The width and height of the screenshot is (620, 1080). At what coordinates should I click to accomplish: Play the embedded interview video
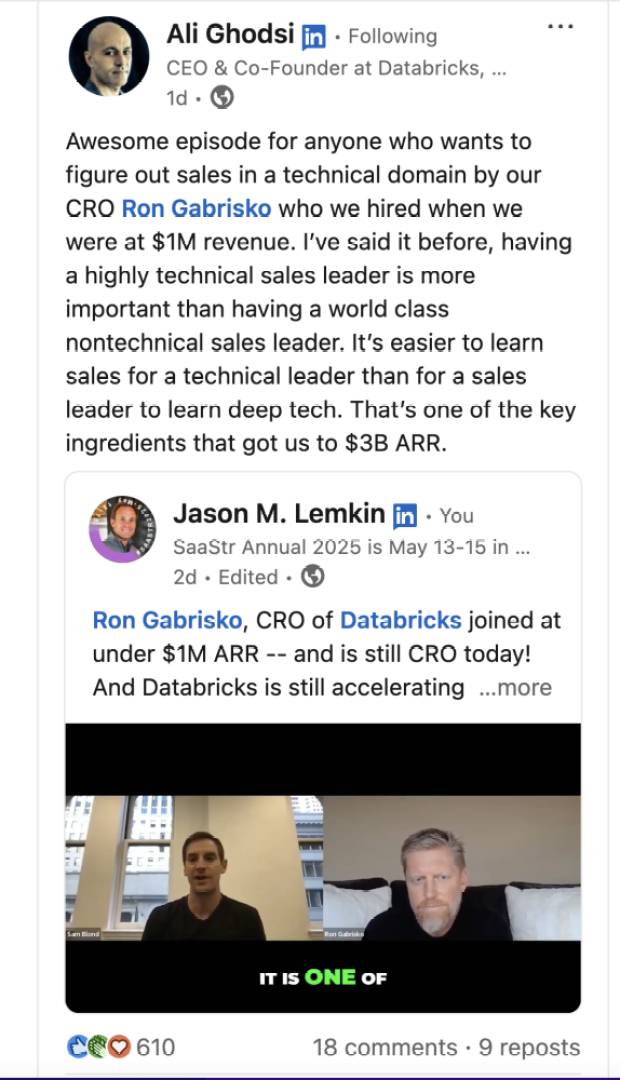[x=322, y=867]
